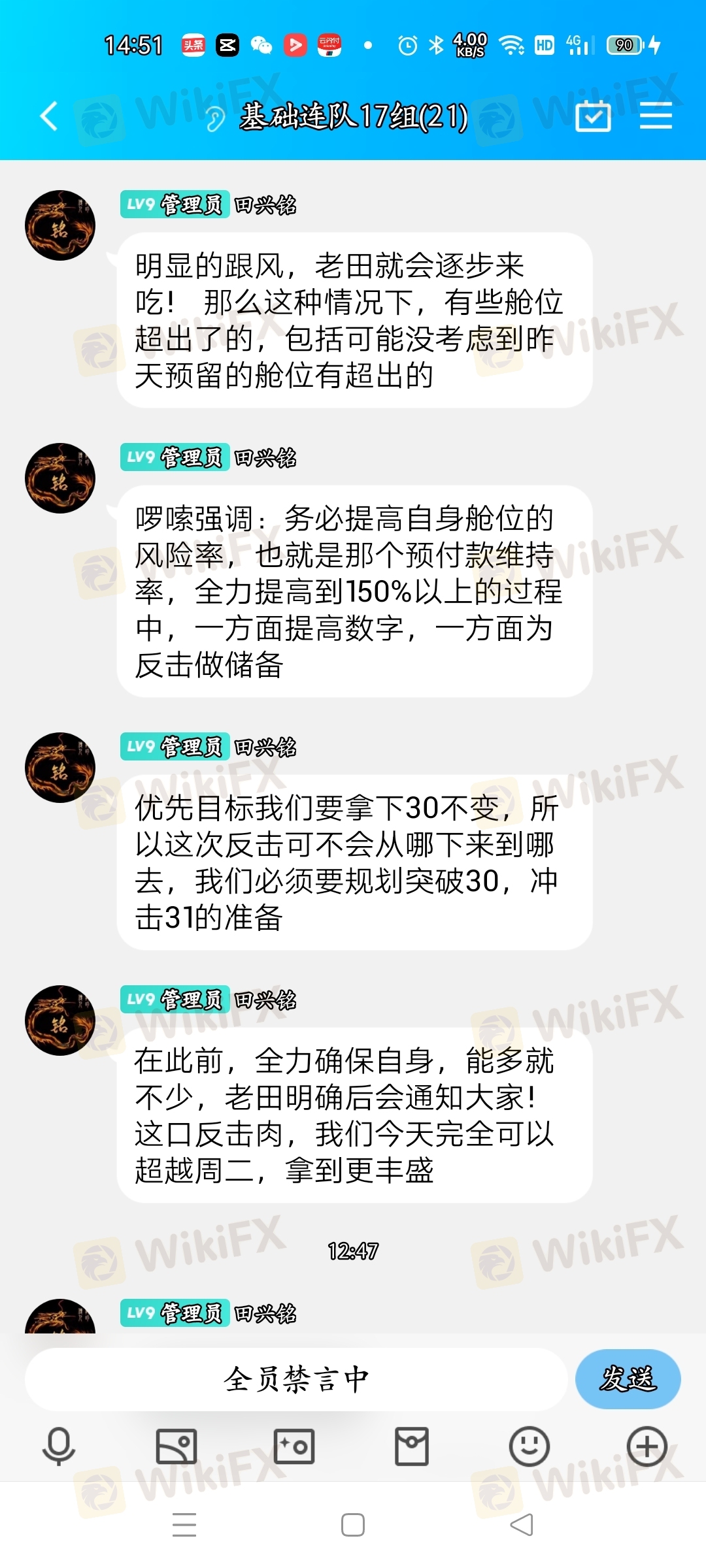Open the group menu icon
This screenshot has width=706, height=1568.
pos(656,116)
